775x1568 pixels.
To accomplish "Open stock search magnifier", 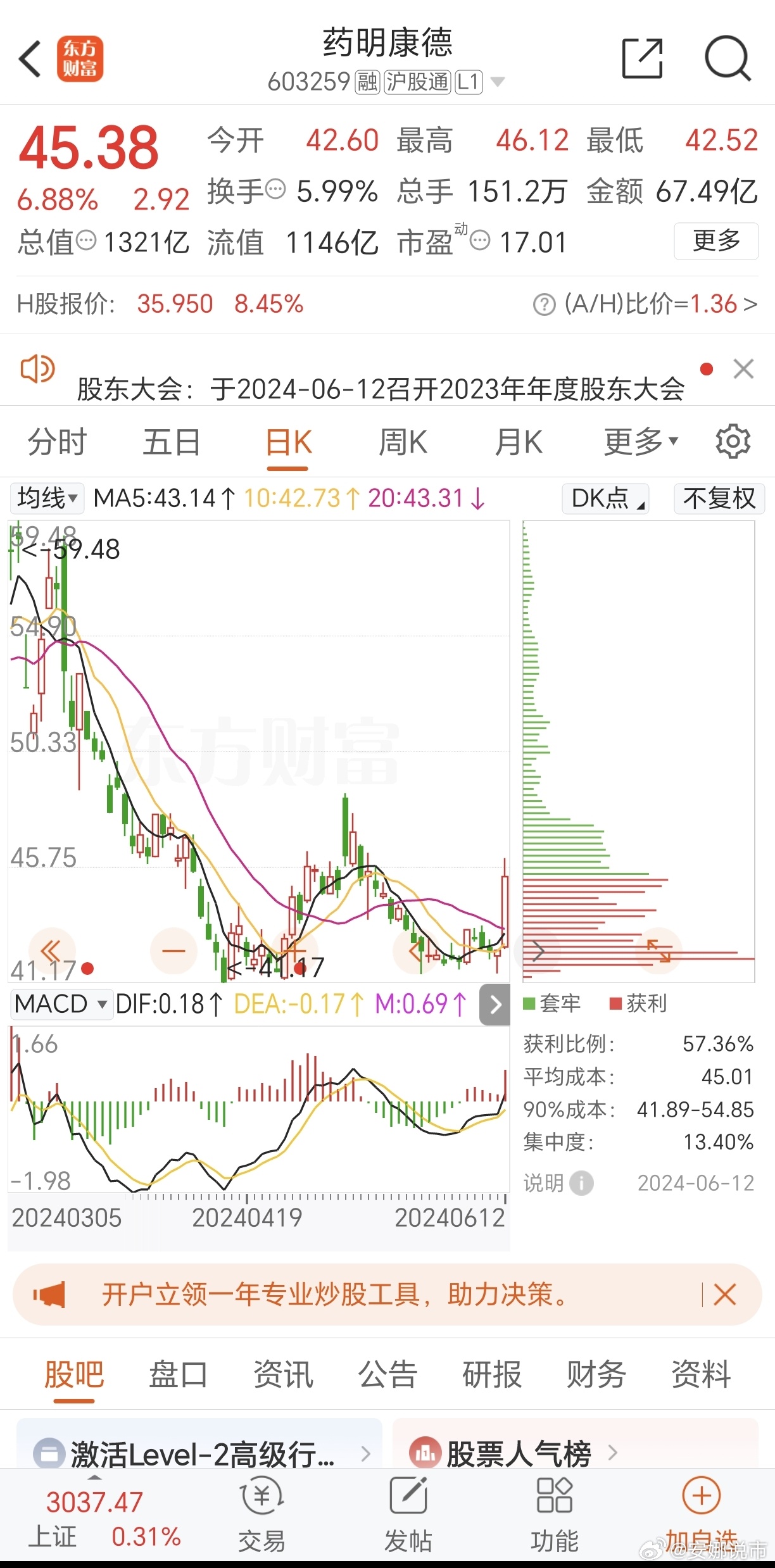I will tap(728, 59).
